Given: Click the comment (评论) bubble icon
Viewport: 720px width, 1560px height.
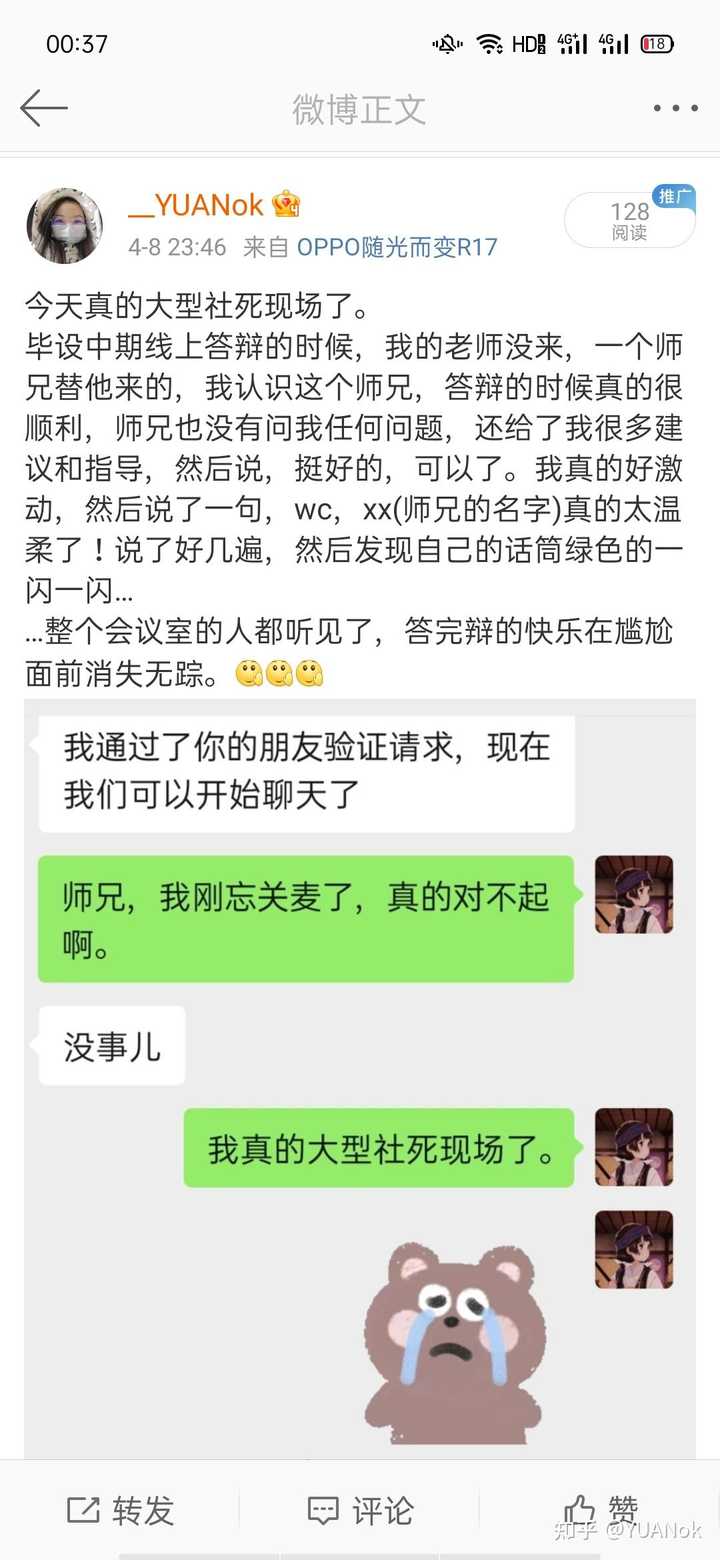Looking at the screenshot, I should pyautogui.click(x=324, y=1510).
